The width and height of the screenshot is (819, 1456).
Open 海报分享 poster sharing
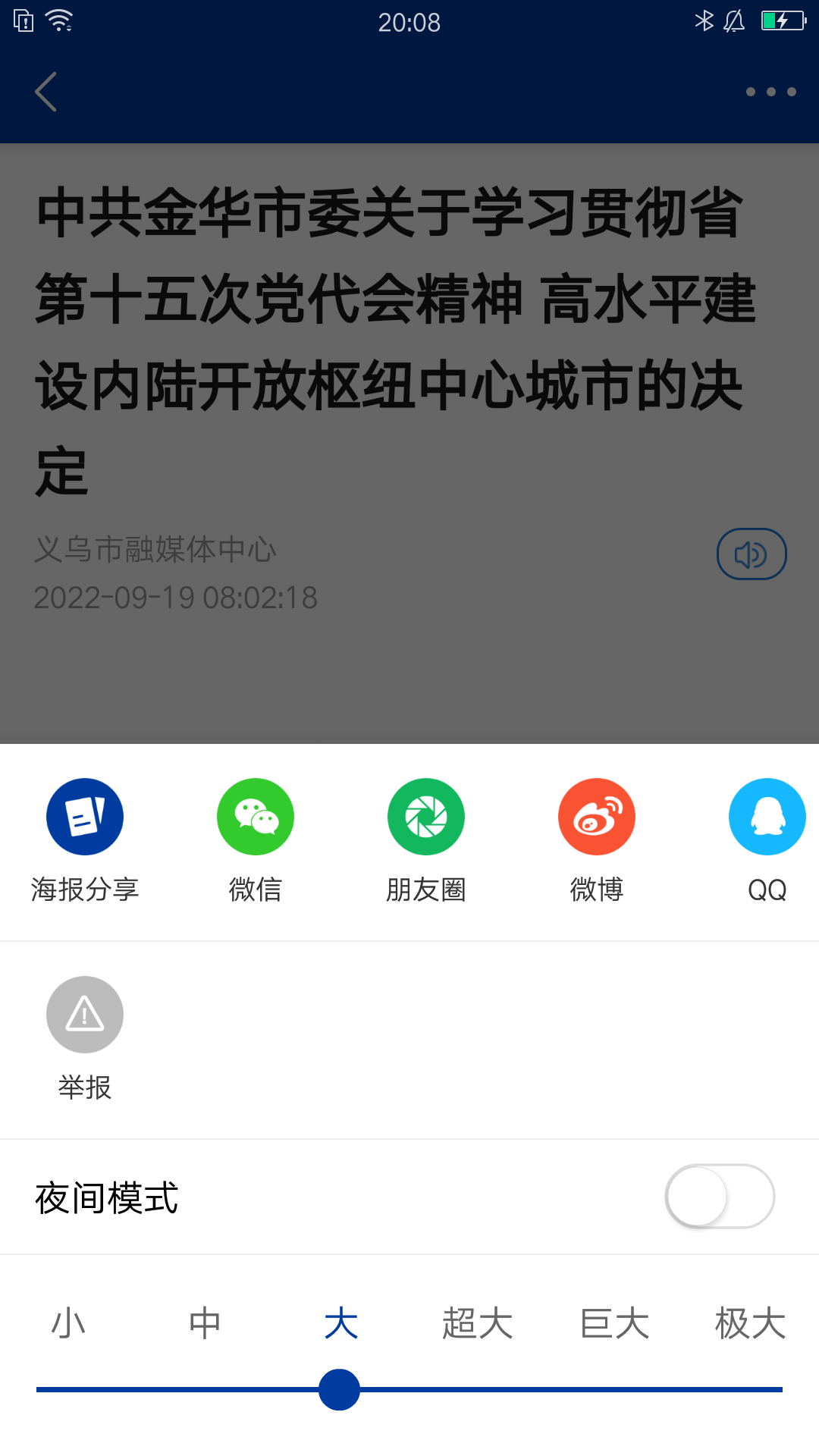pyautogui.click(x=85, y=816)
